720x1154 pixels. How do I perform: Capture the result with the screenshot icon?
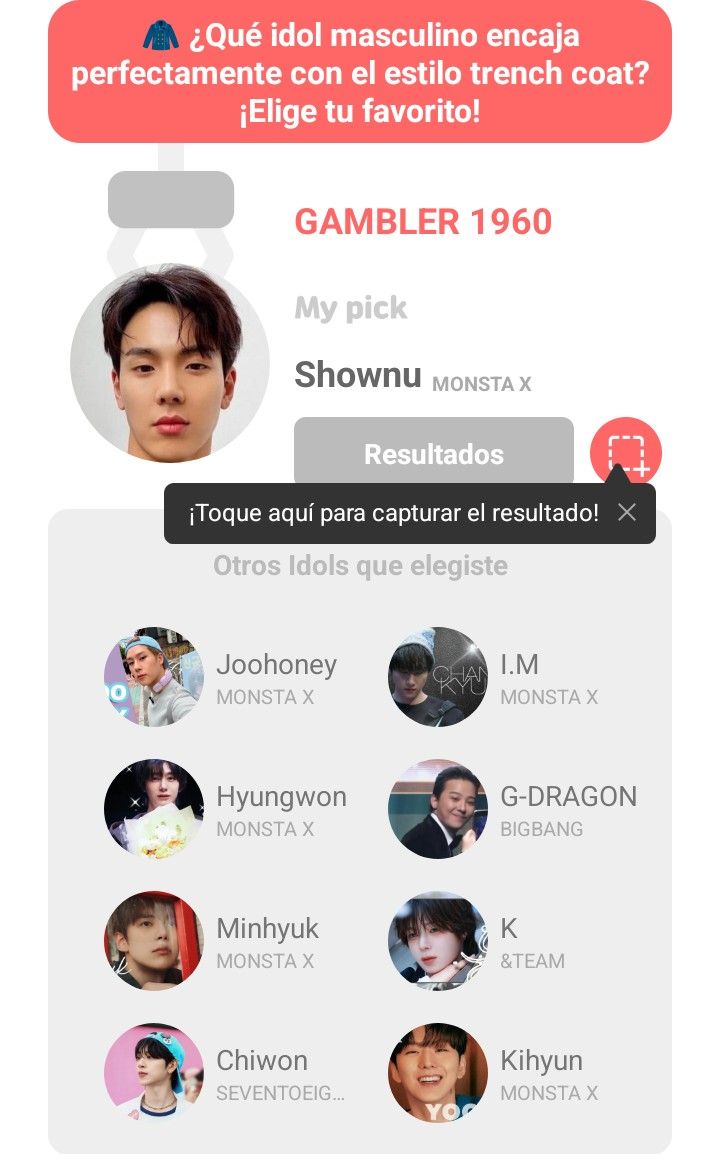click(x=626, y=451)
